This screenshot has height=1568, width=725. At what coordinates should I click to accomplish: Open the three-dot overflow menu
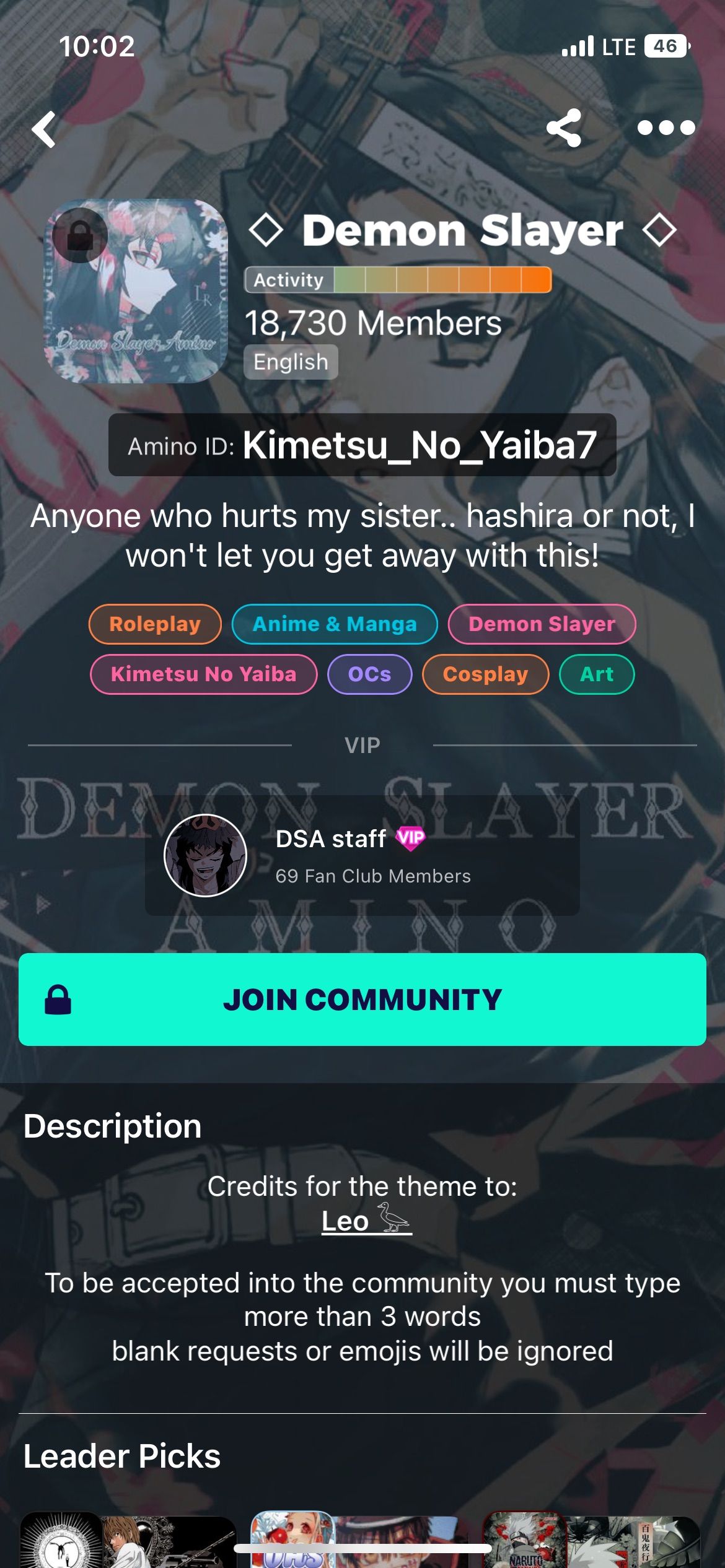pyautogui.click(x=666, y=128)
